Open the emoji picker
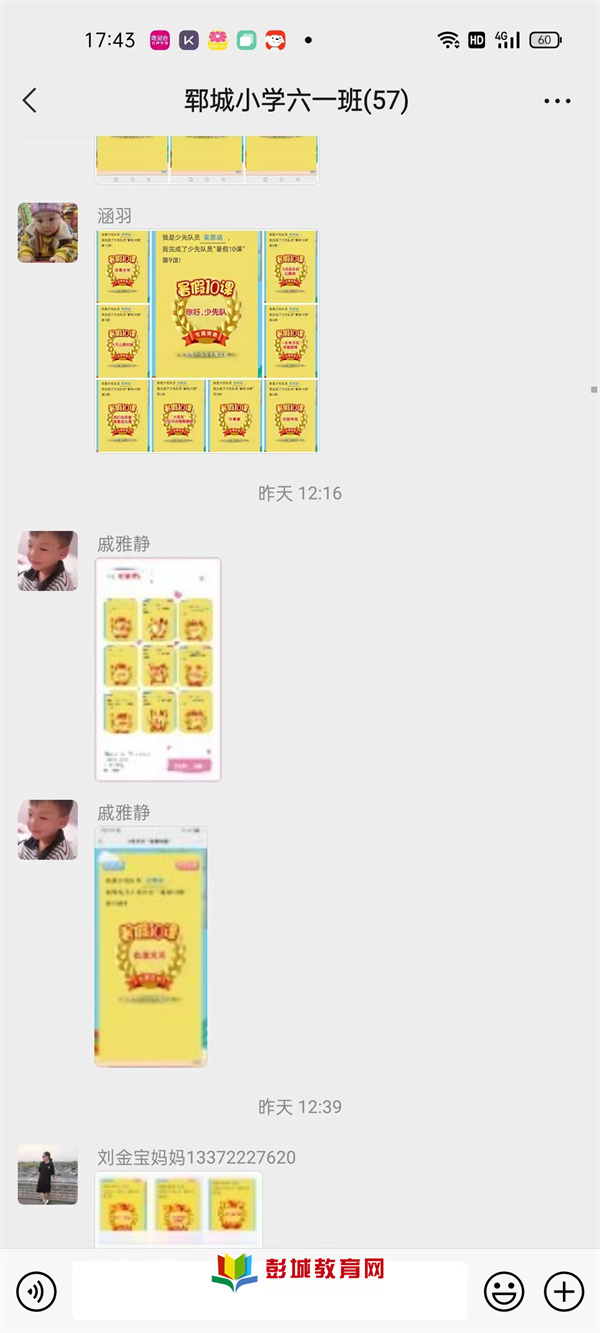 tap(504, 1291)
